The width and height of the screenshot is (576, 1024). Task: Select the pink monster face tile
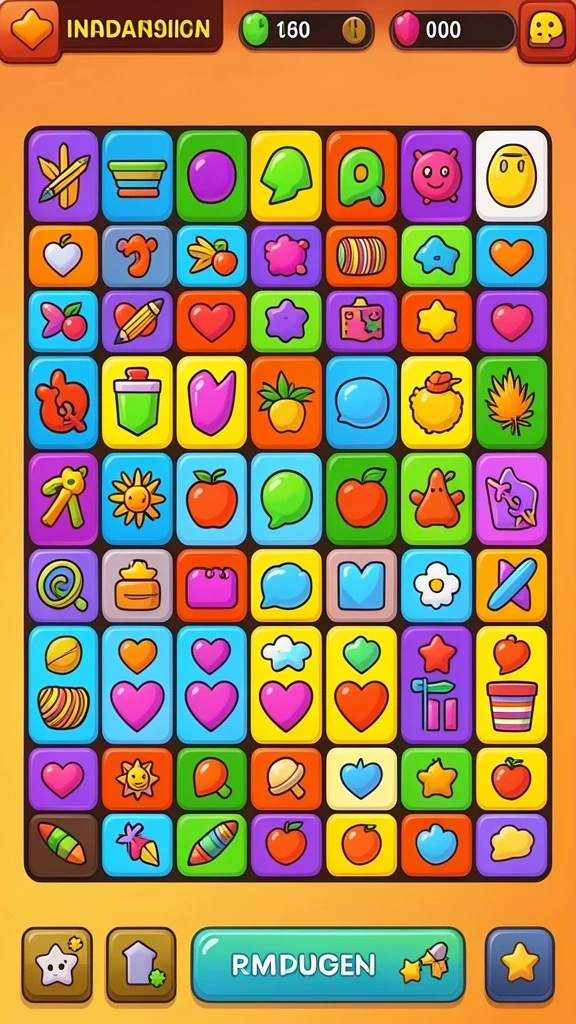click(x=436, y=176)
